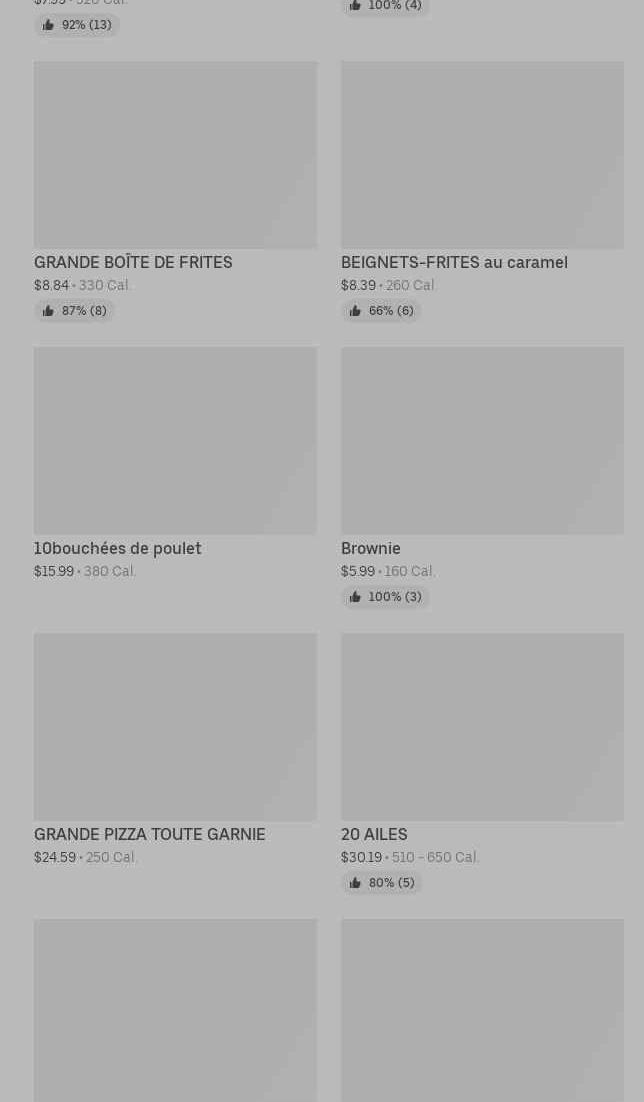
Task: Choose GRANDE PIZZA TOUTE GARNIE
Action: (175, 727)
